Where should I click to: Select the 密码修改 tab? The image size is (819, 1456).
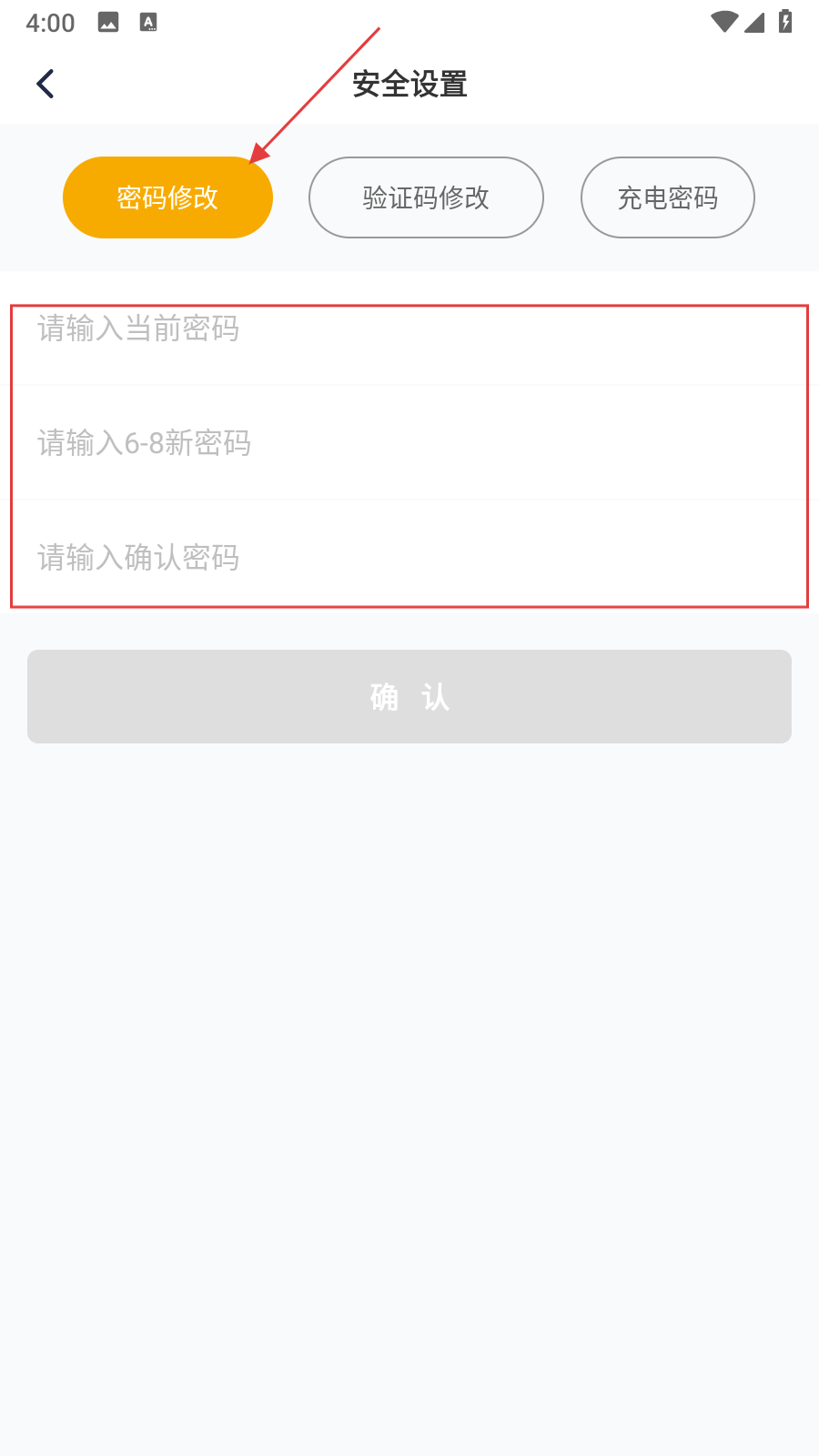pyautogui.click(x=167, y=197)
